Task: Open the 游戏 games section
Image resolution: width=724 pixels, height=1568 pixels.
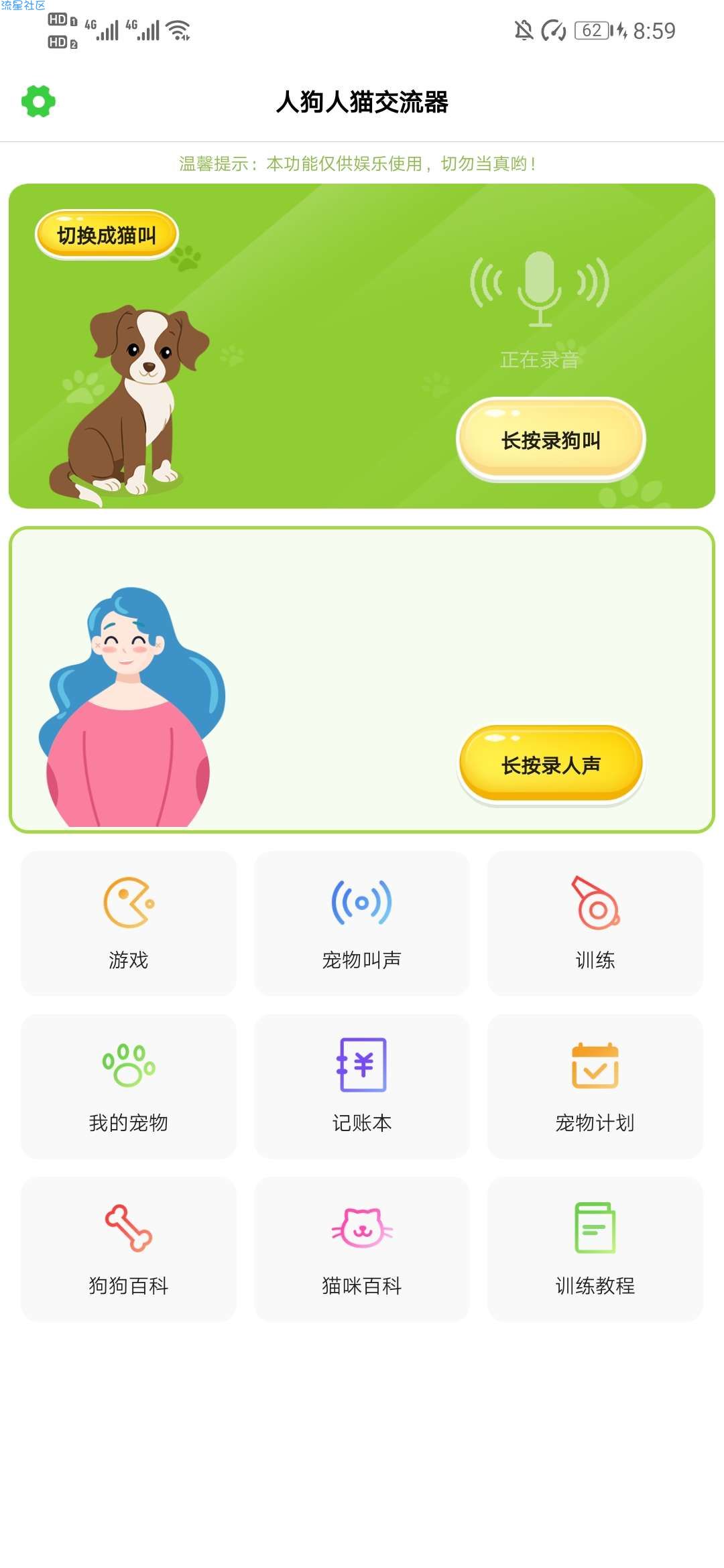Action: [x=129, y=923]
